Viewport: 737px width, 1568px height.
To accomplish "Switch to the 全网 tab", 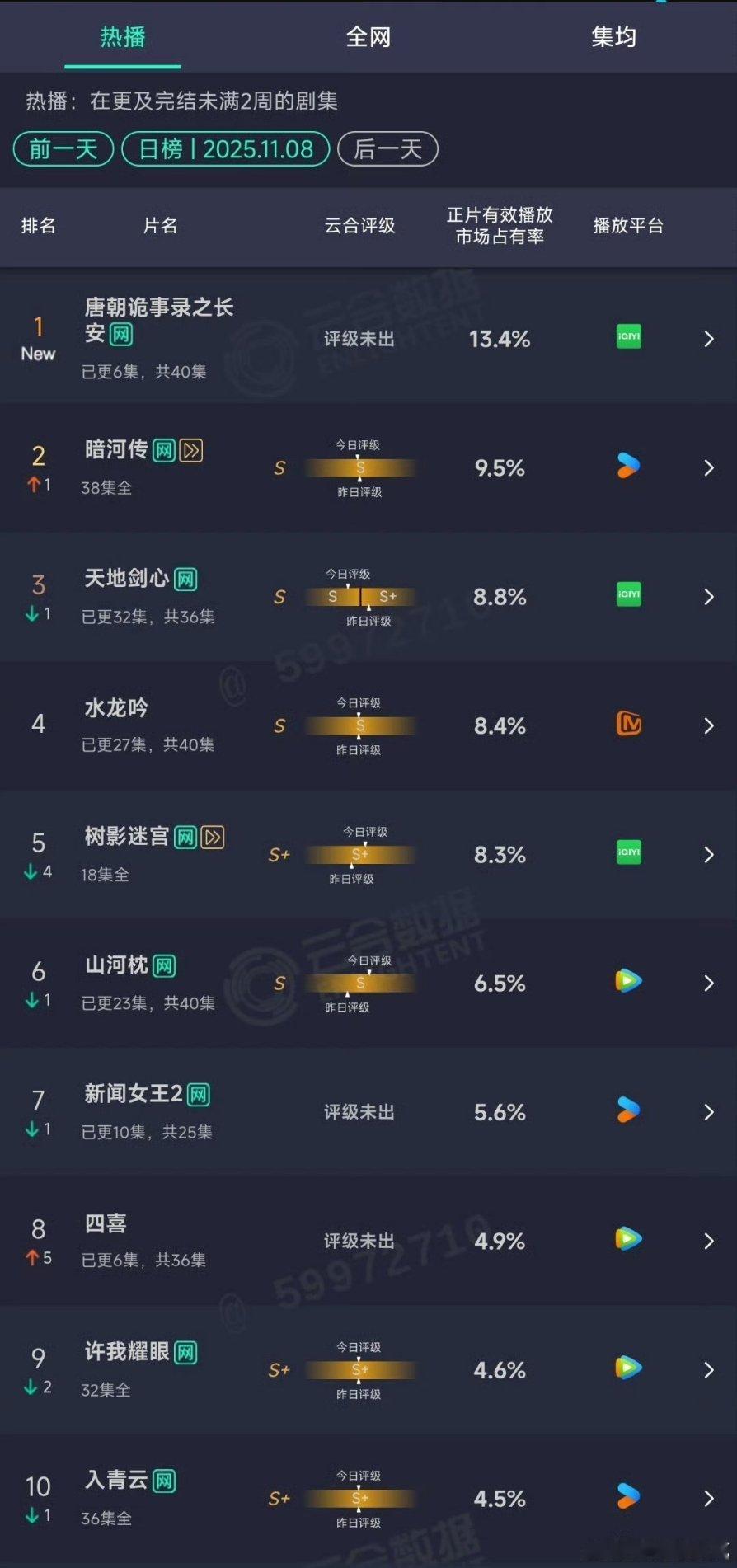I will [x=368, y=37].
